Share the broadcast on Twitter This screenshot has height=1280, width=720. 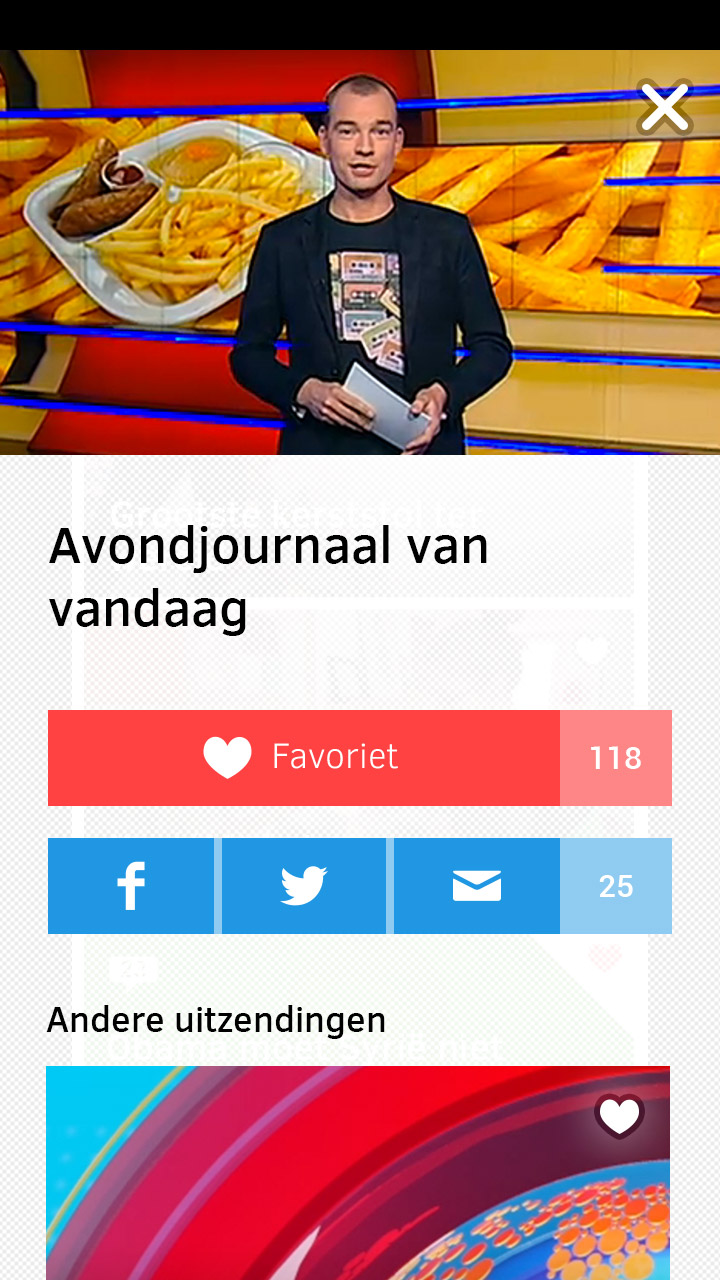pyautogui.click(x=304, y=886)
